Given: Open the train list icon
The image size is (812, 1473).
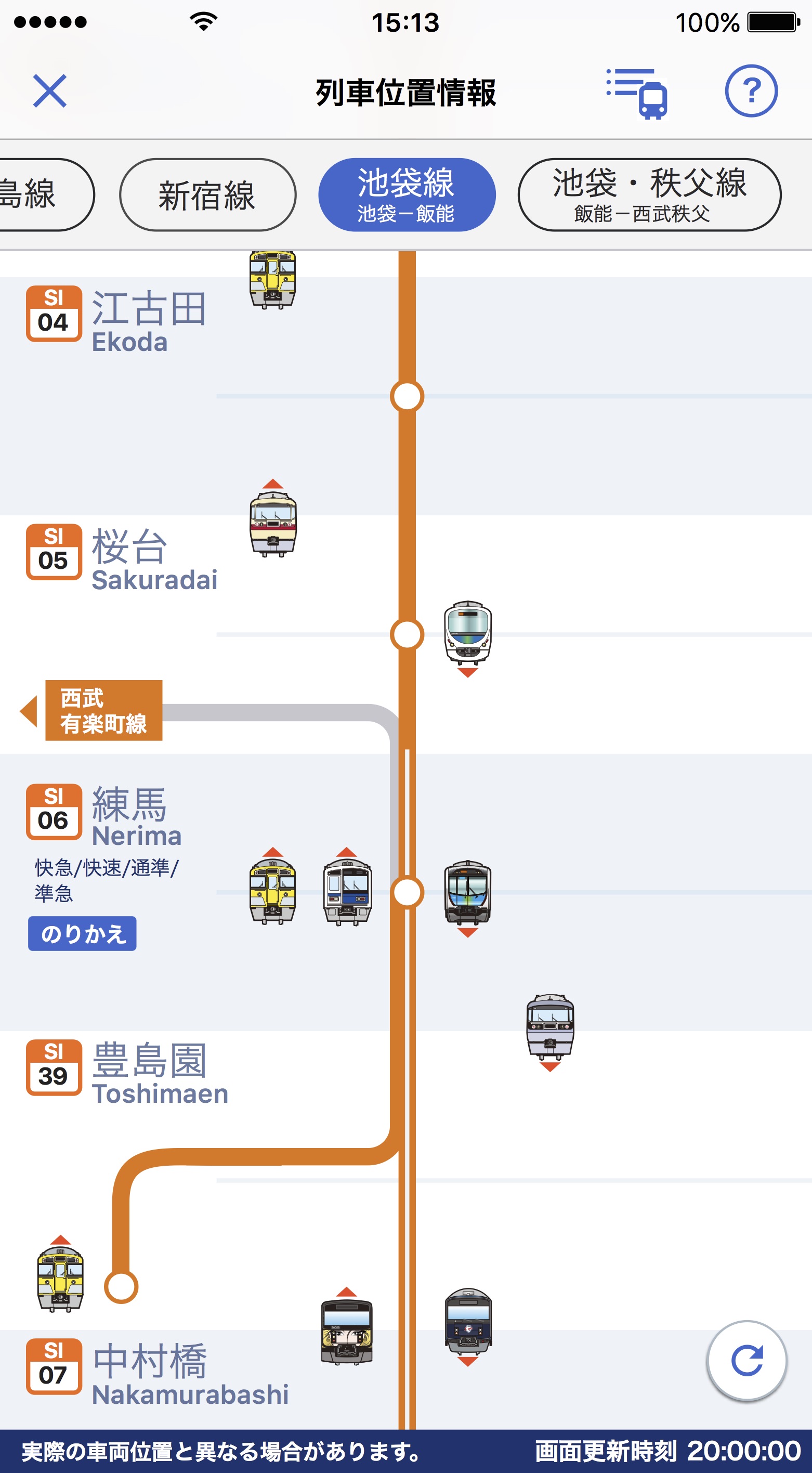Looking at the screenshot, I should tap(637, 93).
